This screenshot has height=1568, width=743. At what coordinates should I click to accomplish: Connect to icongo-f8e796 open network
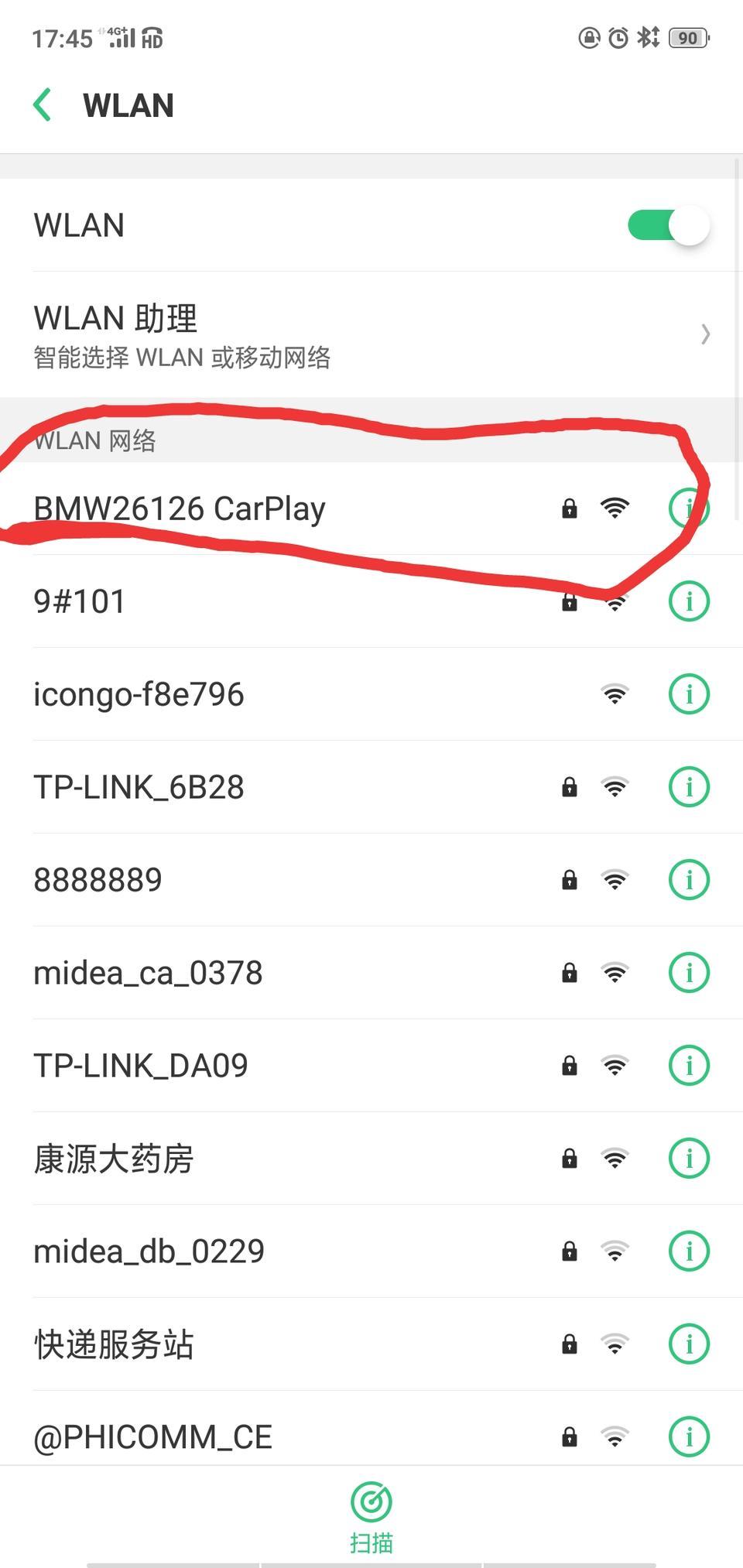tap(139, 694)
